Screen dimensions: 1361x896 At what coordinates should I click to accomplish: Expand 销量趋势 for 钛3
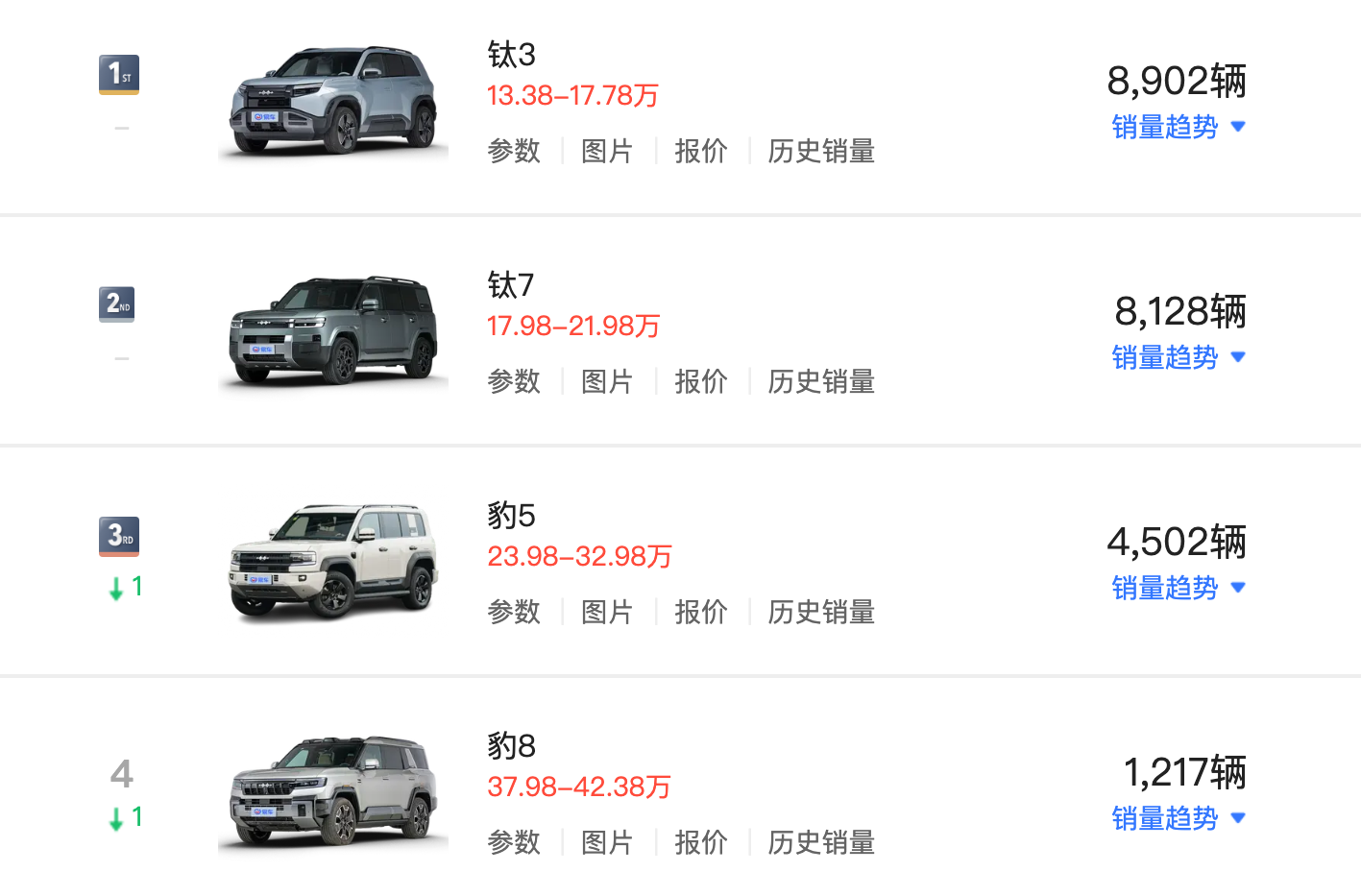point(1178,127)
